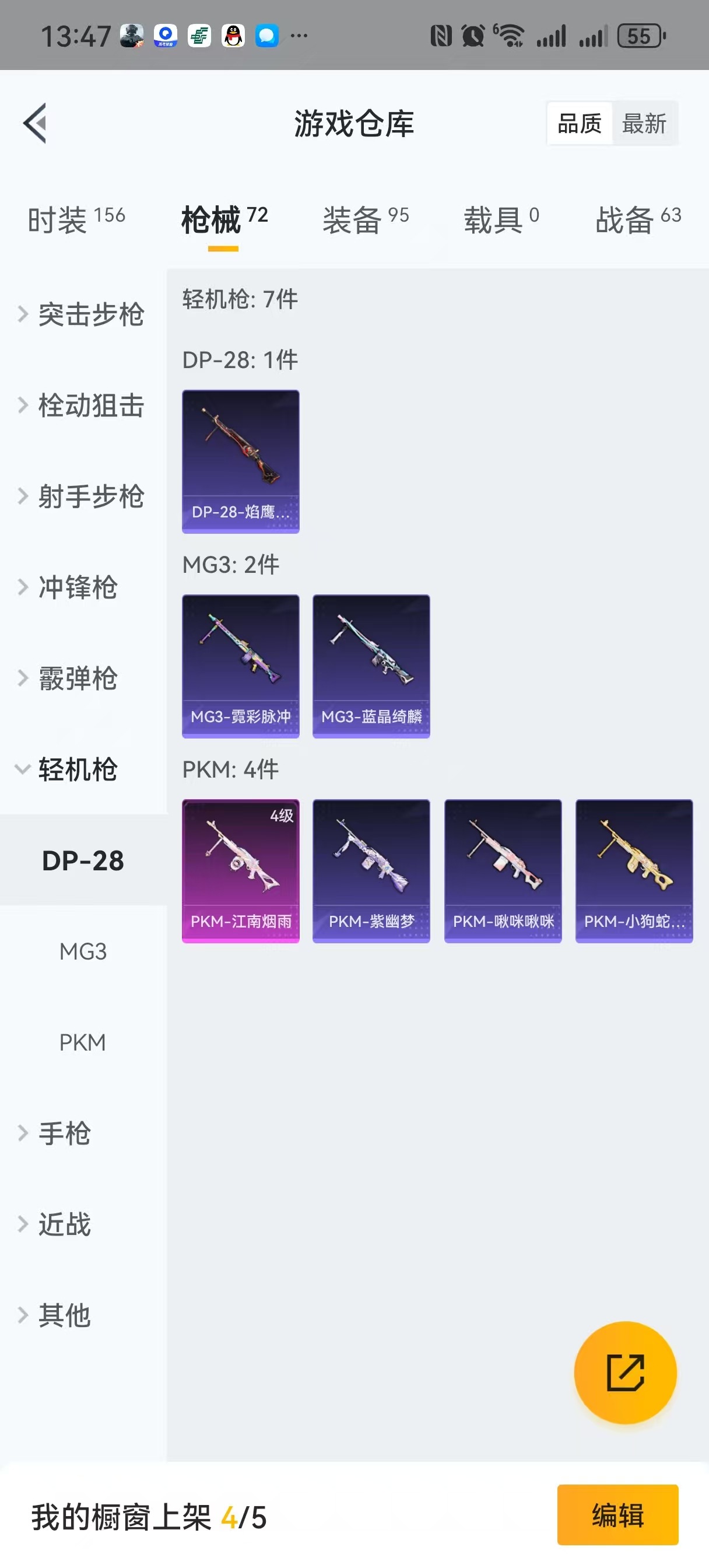The width and height of the screenshot is (709, 1568).
Task: Switch to the 装备 tab
Action: click(x=365, y=219)
